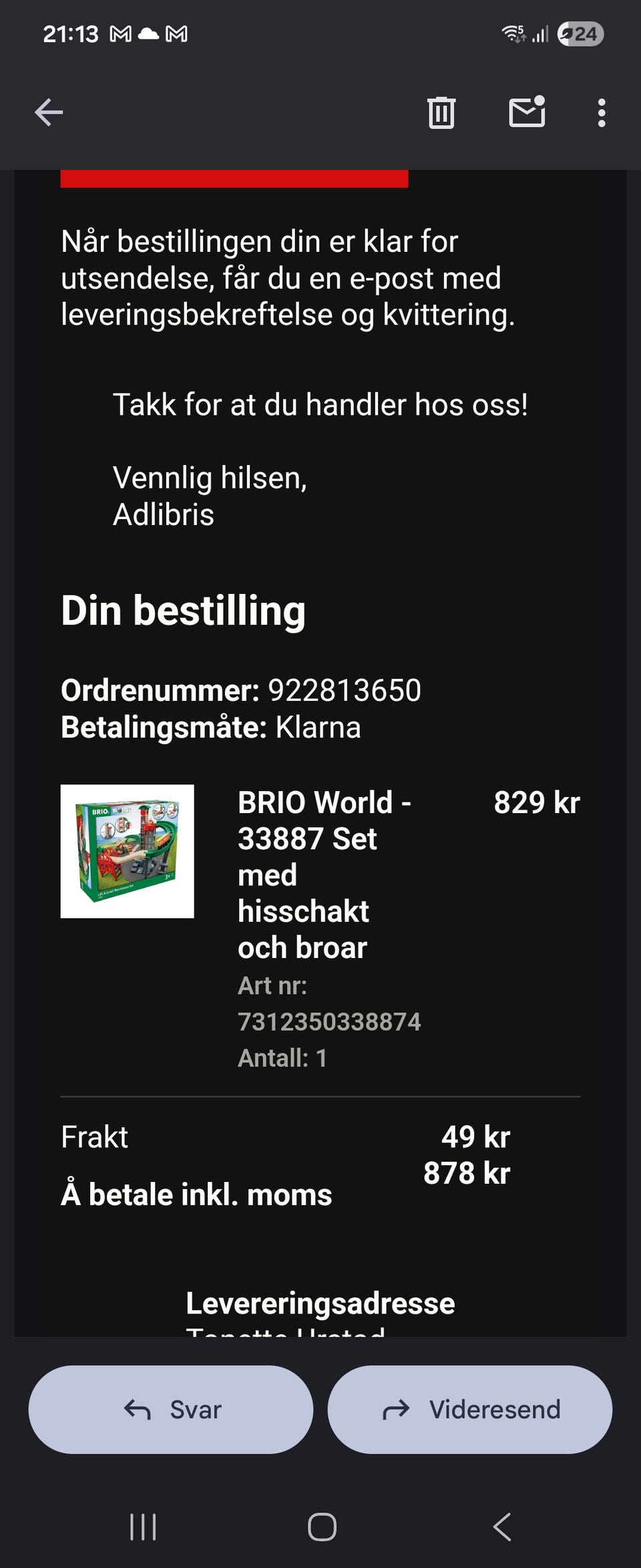Open the BRIO World product image
This screenshot has width=641, height=1568.
[x=128, y=851]
